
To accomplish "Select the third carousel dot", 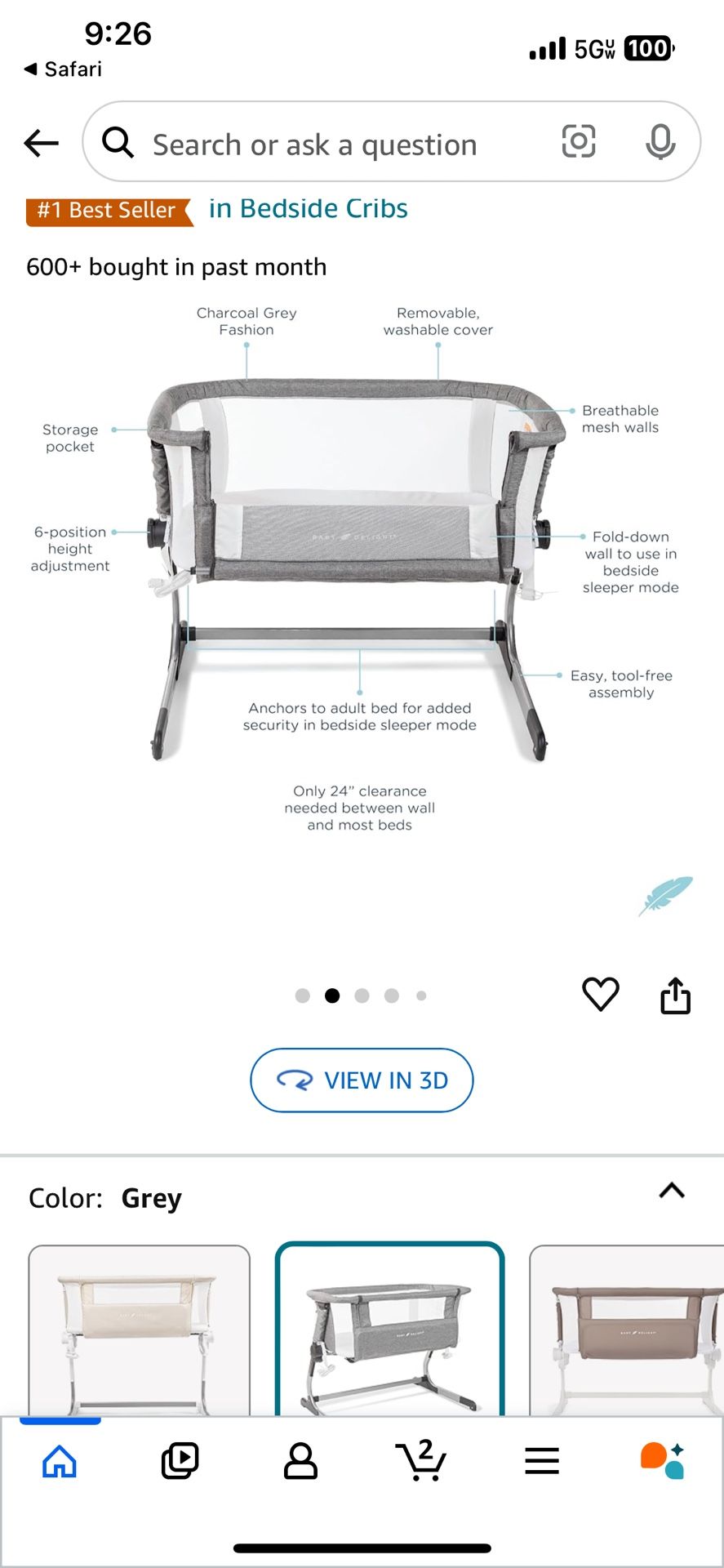I will (362, 996).
